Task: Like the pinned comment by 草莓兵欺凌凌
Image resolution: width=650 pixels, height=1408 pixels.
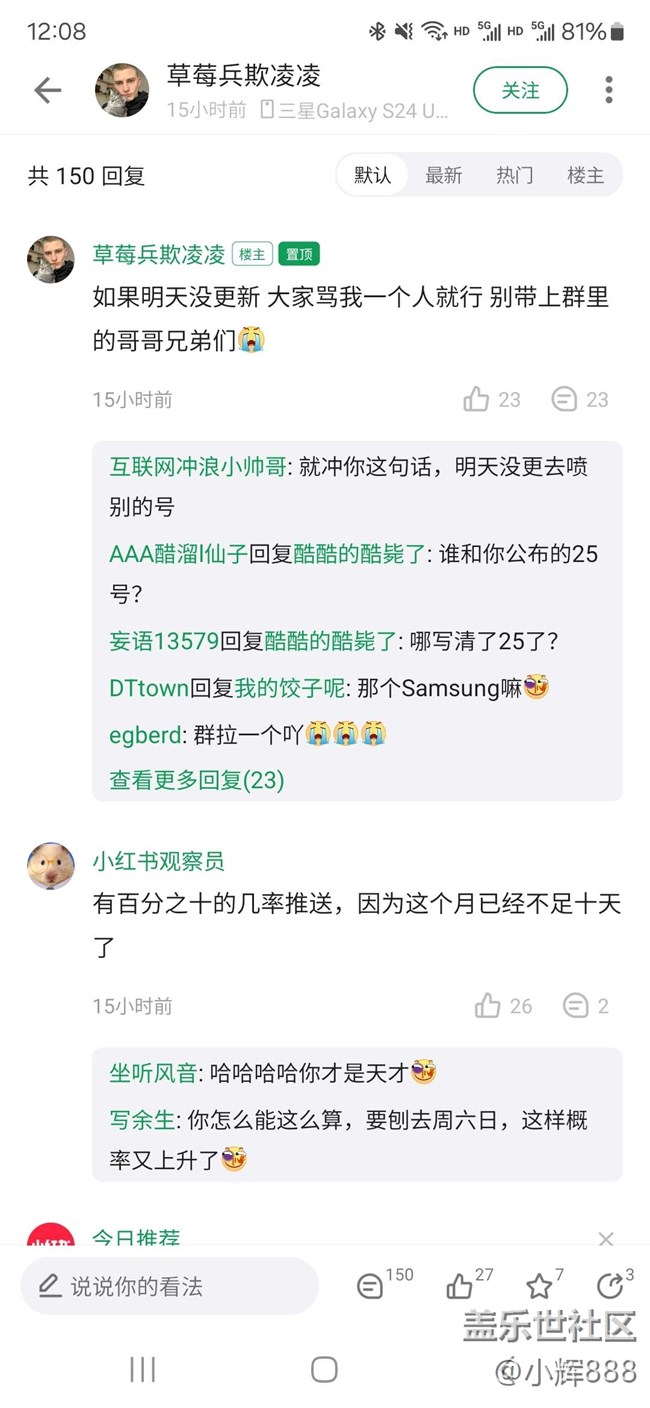Action: tap(491, 400)
